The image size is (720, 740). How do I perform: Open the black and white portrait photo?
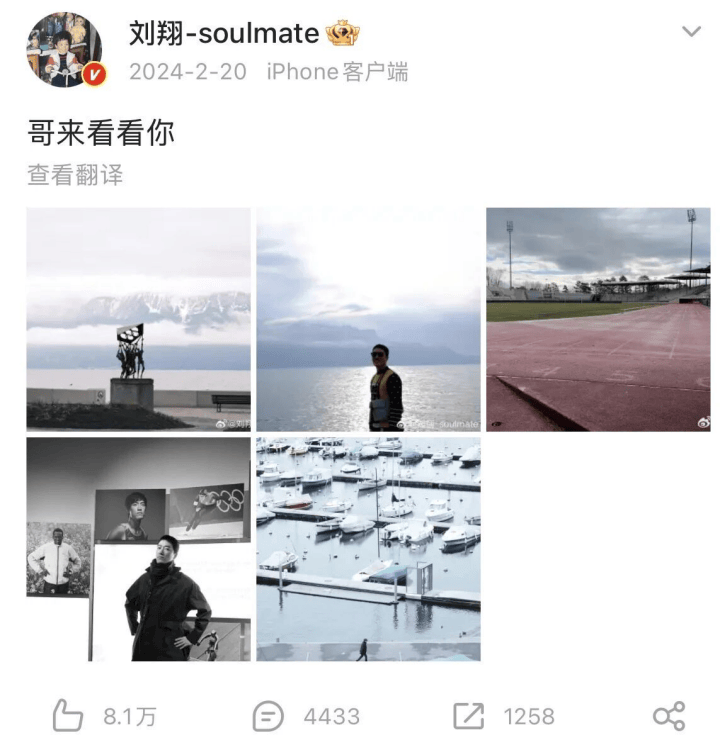[x=138, y=549]
